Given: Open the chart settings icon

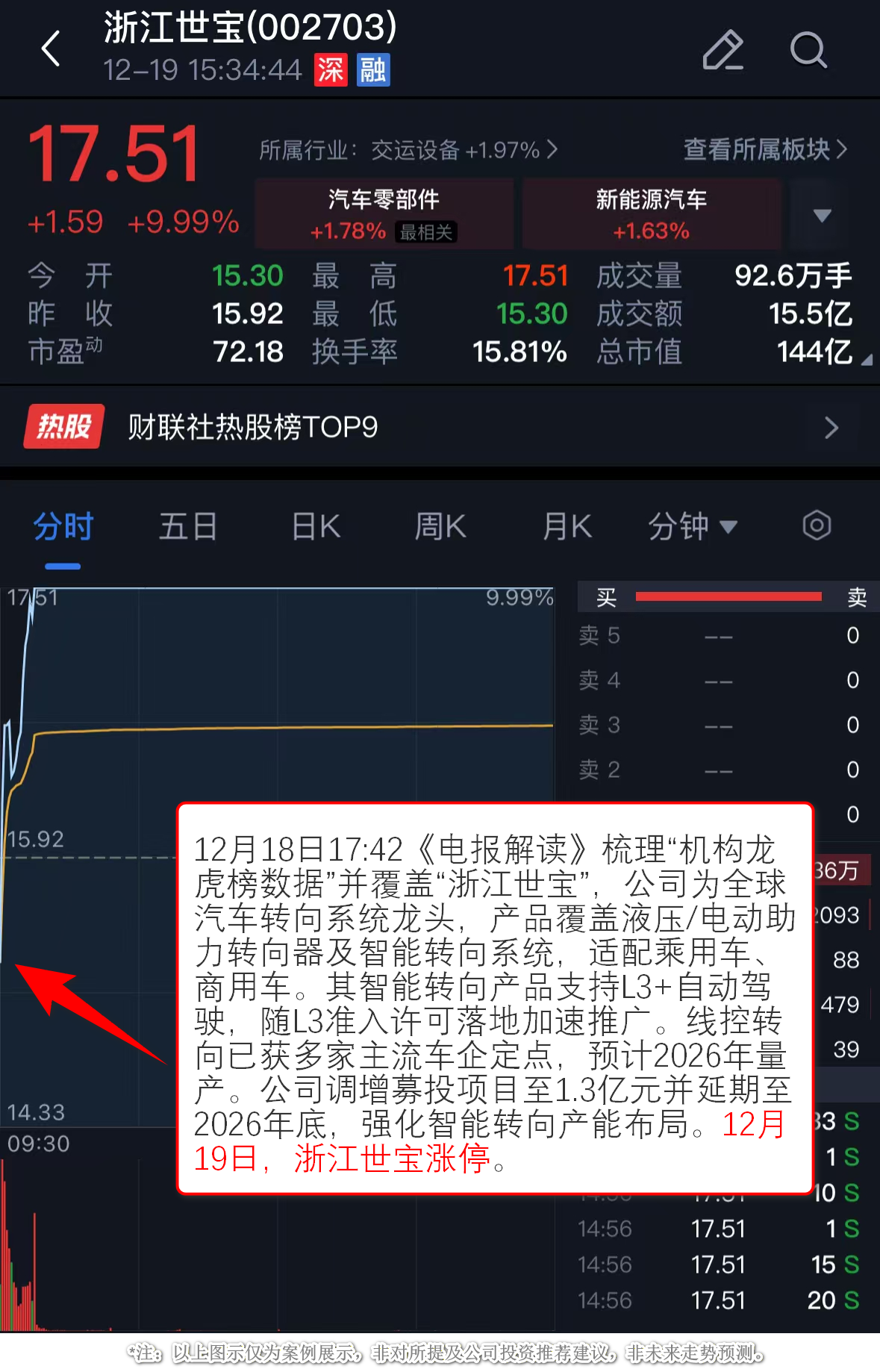Looking at the screenshot, I should pos(817,526).
